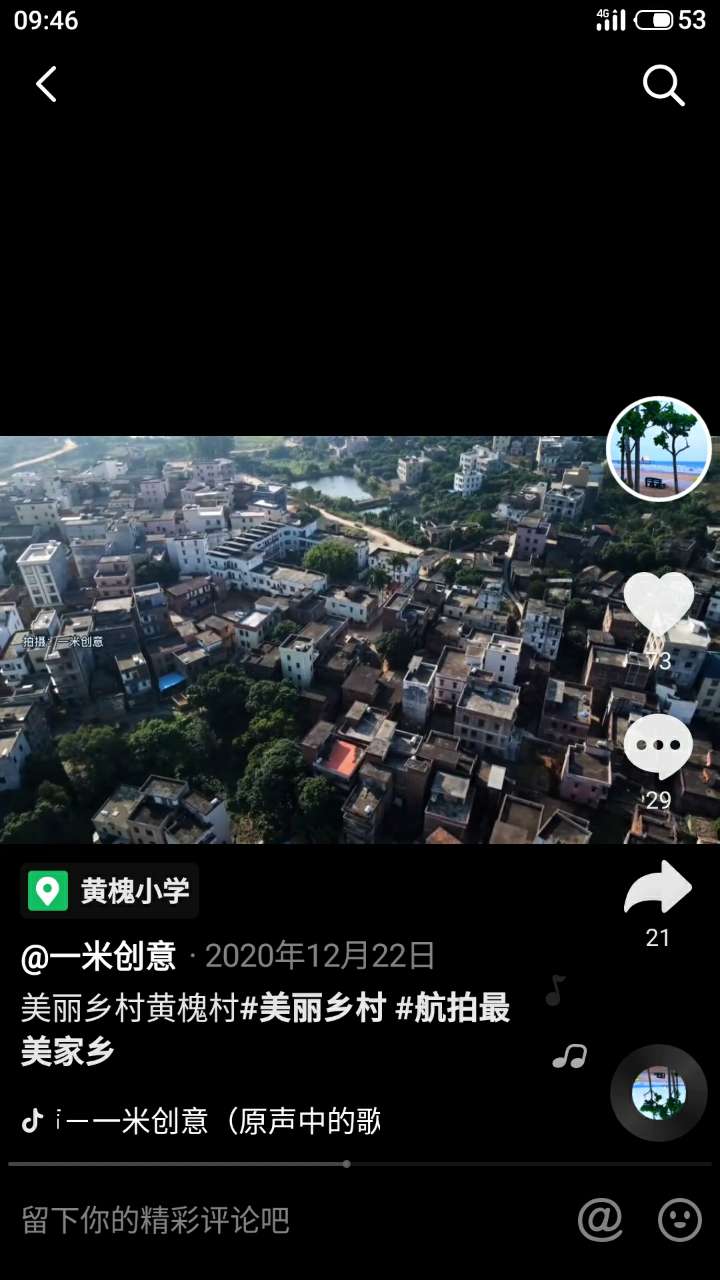Go back using the top-left arrow
The width and height of the screenshot is (720, 1280).
click(x=46, y=85)
